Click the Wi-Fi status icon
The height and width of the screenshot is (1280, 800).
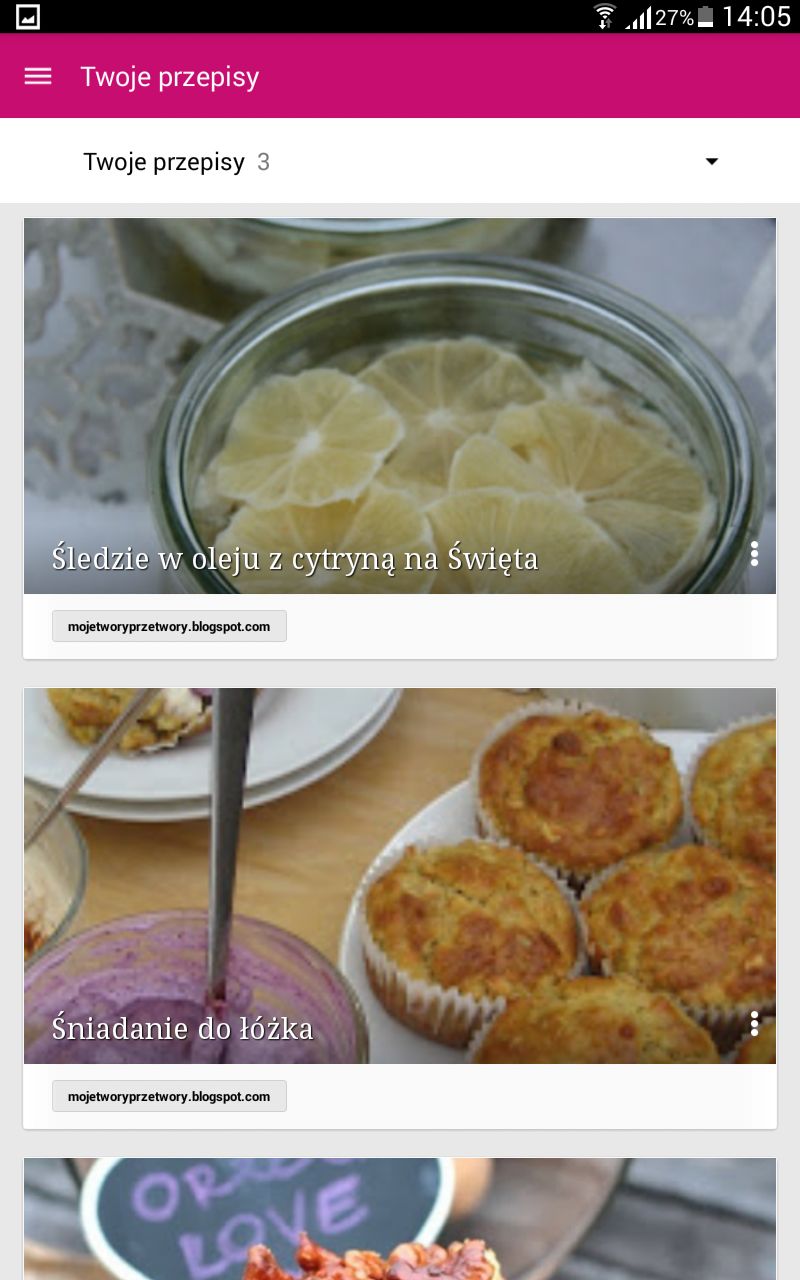pos(604,17)
